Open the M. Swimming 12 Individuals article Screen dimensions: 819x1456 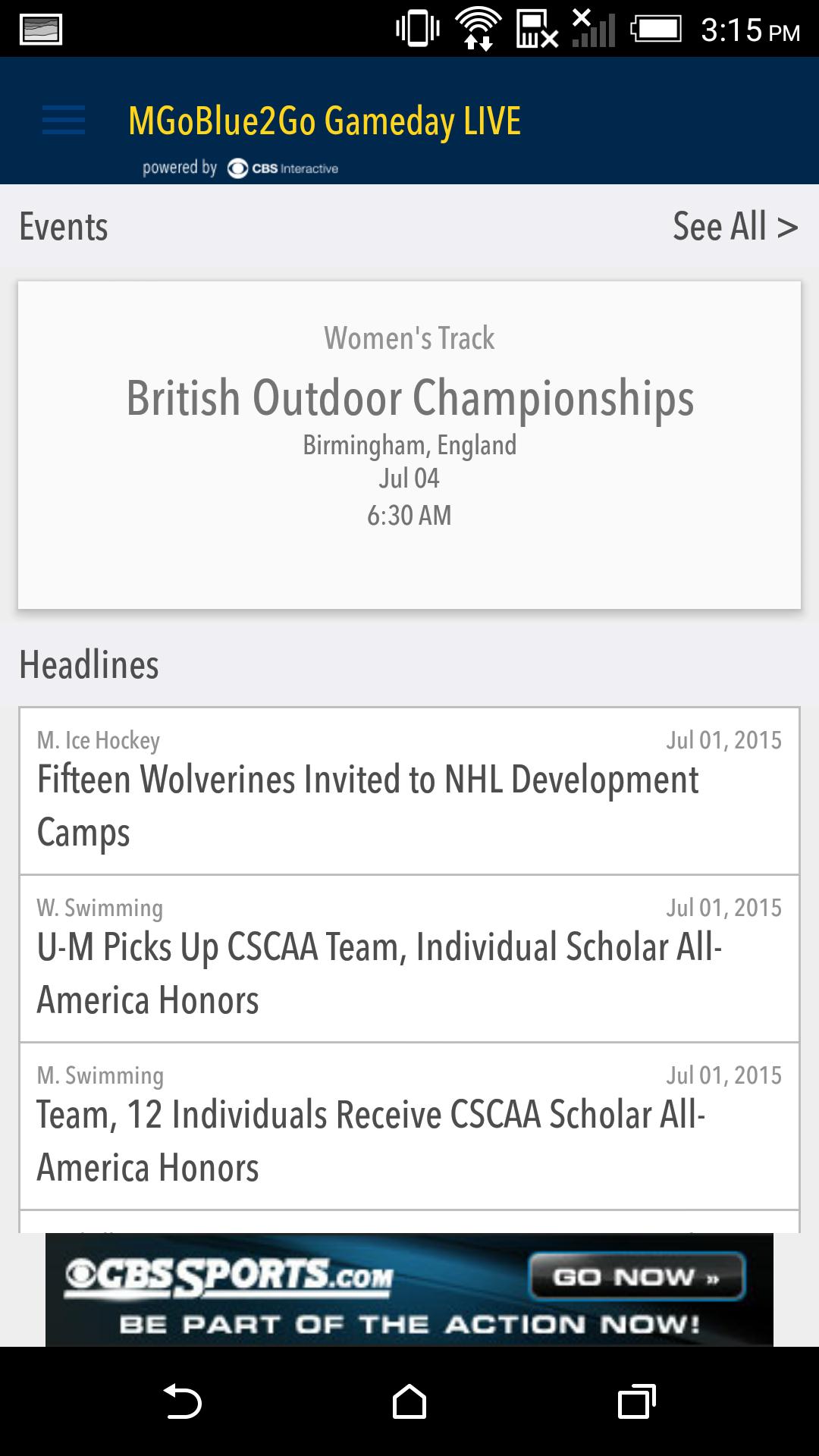point(409,1127)
